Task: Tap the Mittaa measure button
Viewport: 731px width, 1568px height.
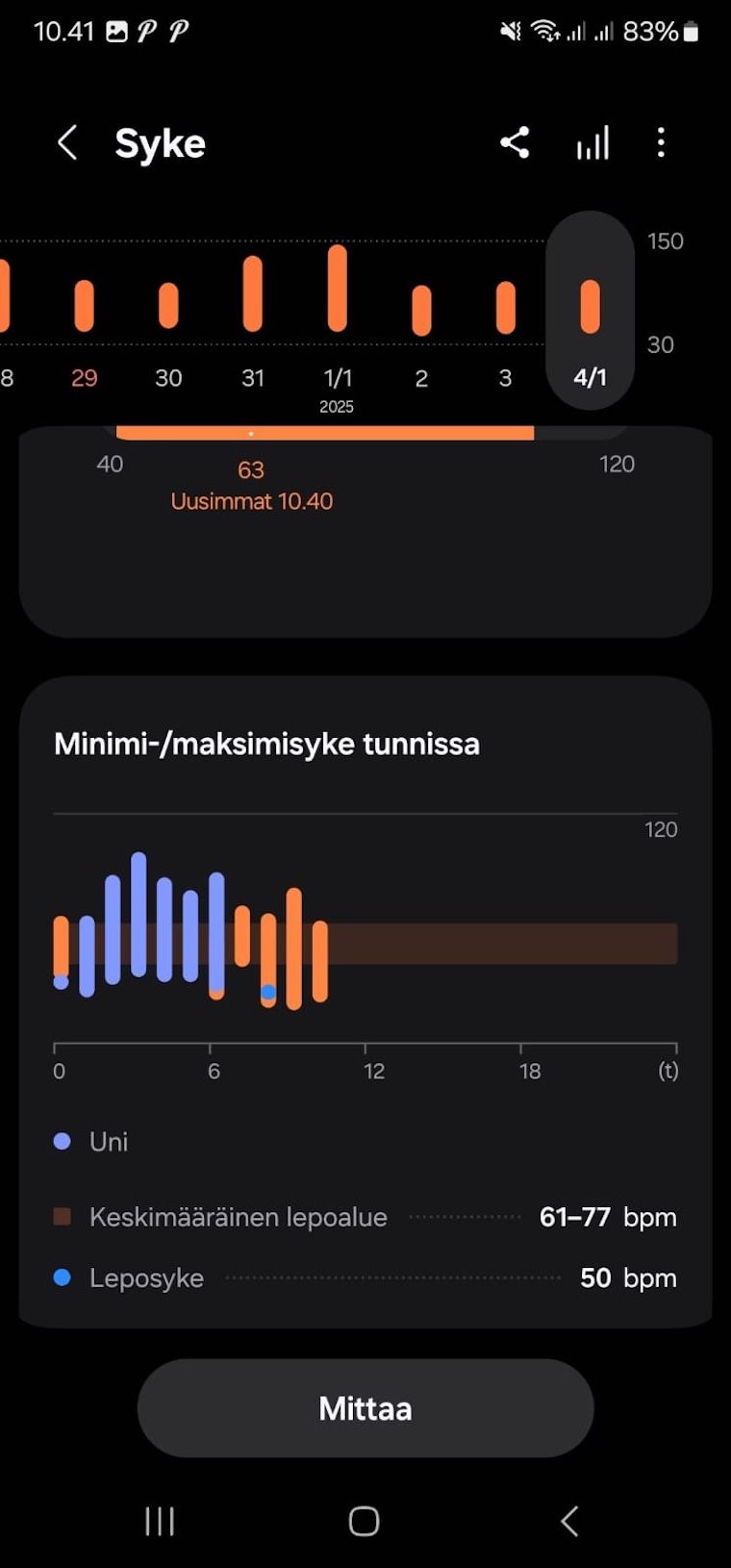Action: pos(365,1408)
